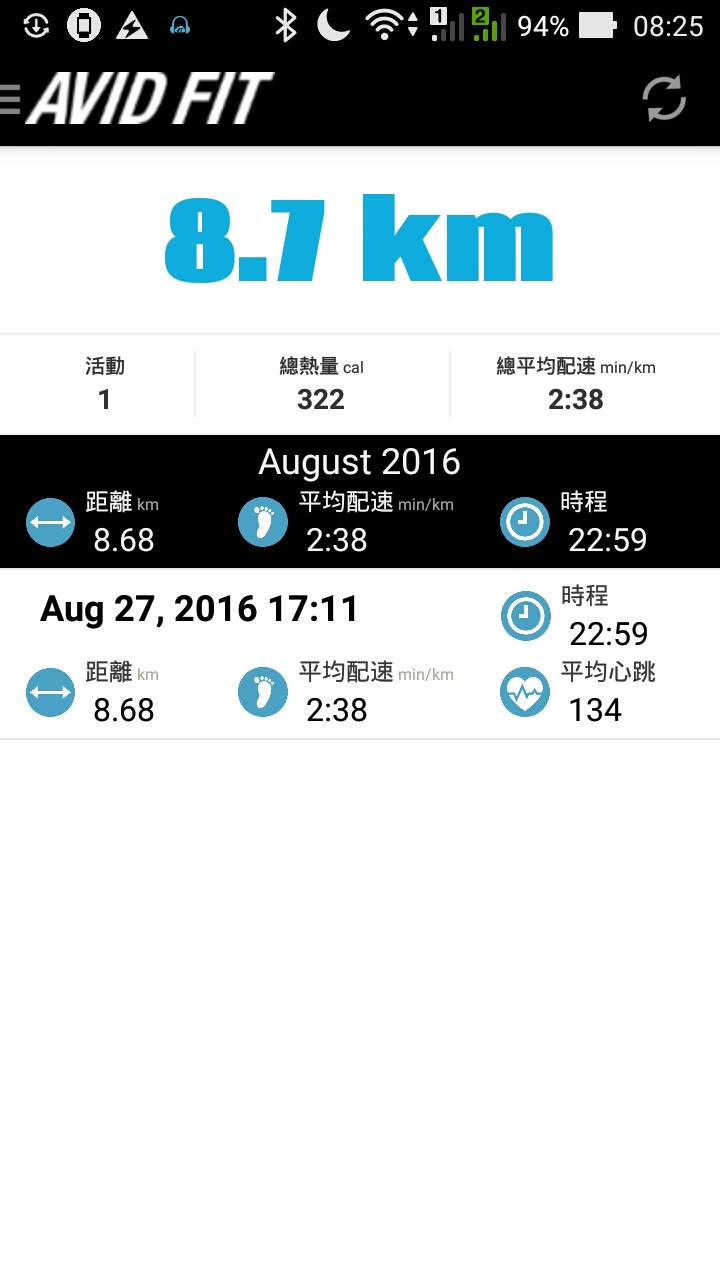Select the distance arrow icon for August 2016

(51, 522)
